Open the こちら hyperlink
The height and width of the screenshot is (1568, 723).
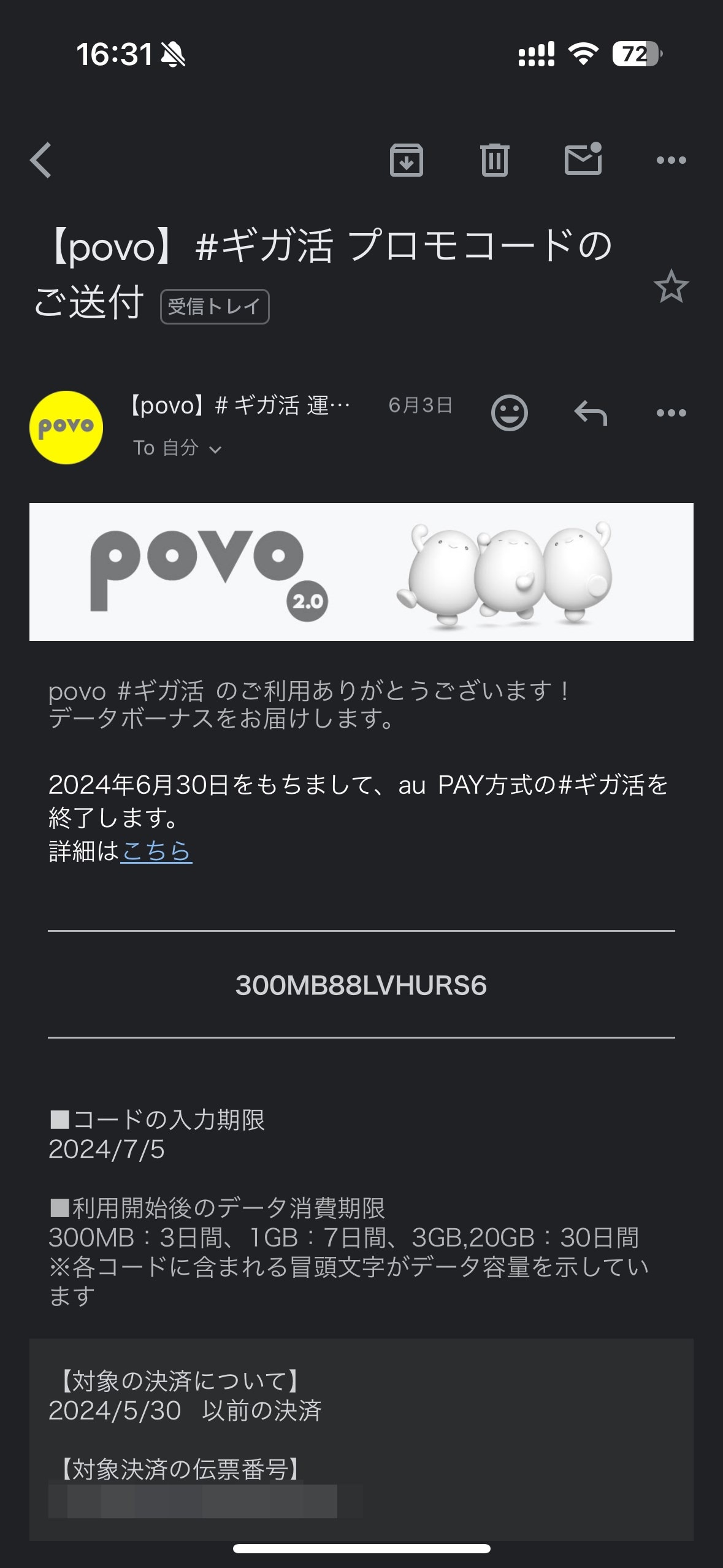pyautogui.click(x=157, y=852)
